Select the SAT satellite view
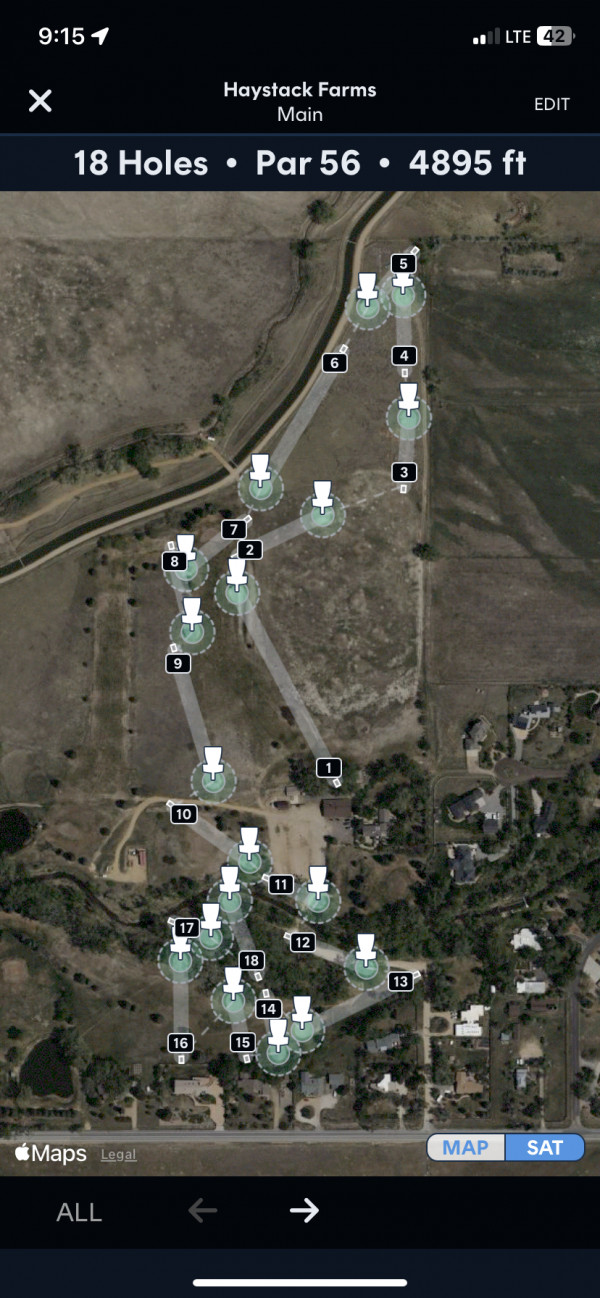 pyautogui.click(x=544, y=1147)
